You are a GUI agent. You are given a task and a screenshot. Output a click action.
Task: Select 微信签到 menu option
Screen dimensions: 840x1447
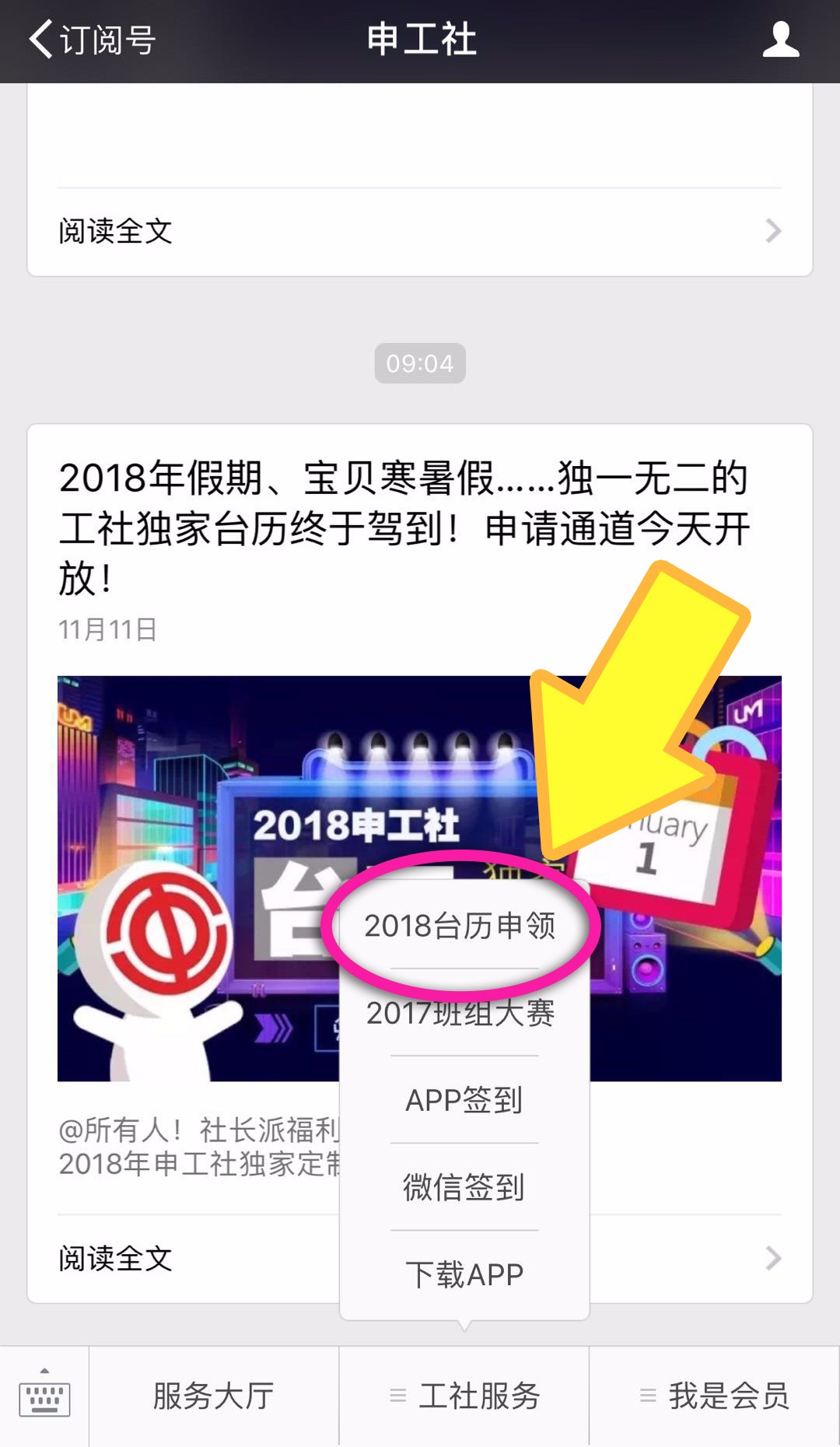click(x=464, y=1187)
